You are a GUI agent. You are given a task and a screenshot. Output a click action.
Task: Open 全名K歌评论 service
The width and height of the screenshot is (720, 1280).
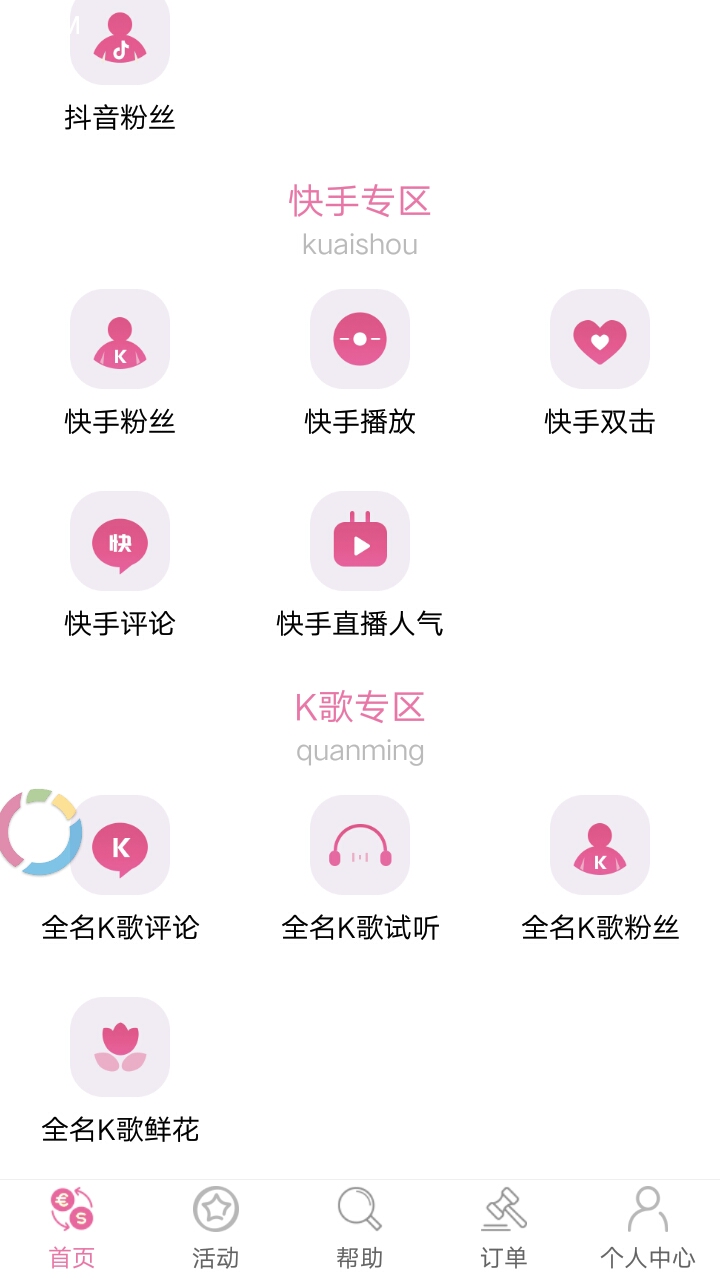(x=130, y=846)
